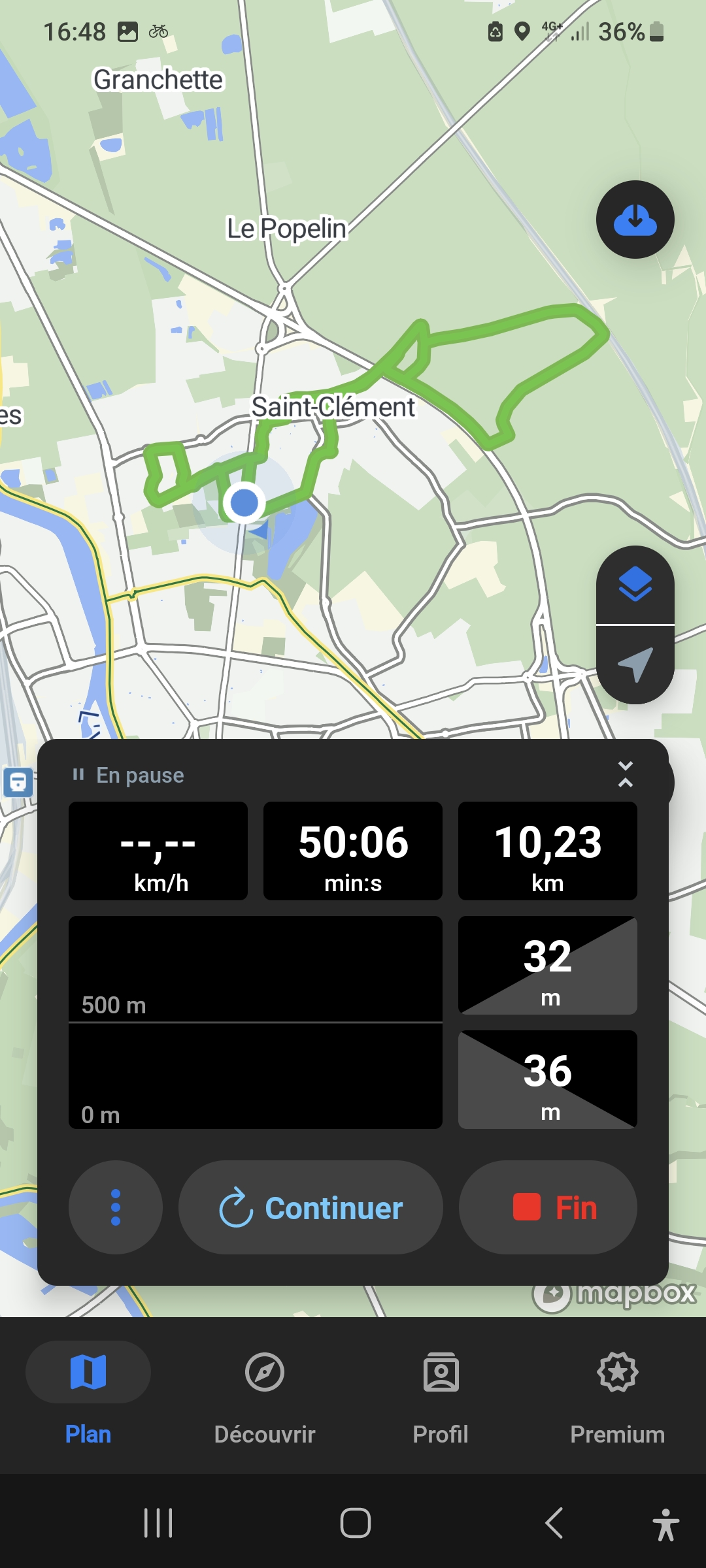The image size is (706, 1568).
Task: Open the map layers selector
Action: [635, 584]
